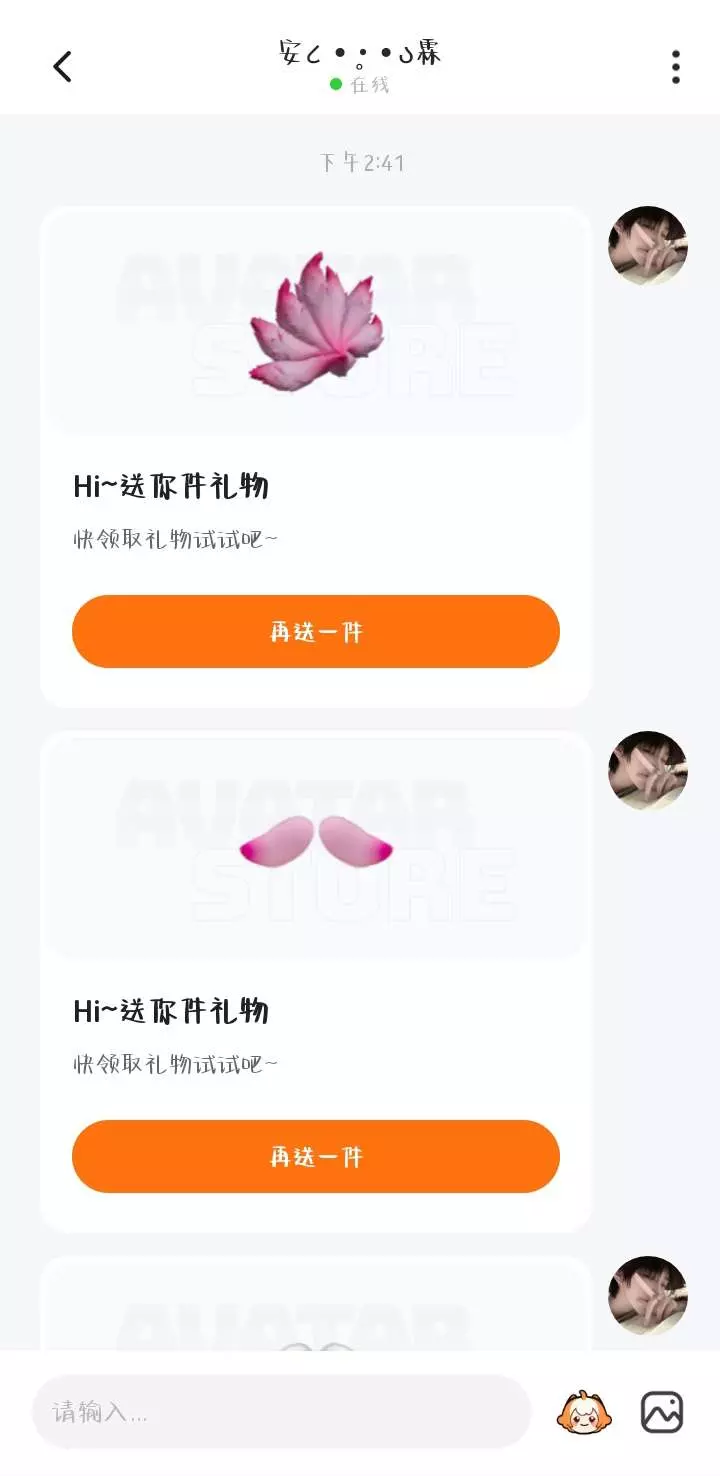Open the image picker icon
The height and width of the screenshot is (1476, 720).
[662, 1412]
